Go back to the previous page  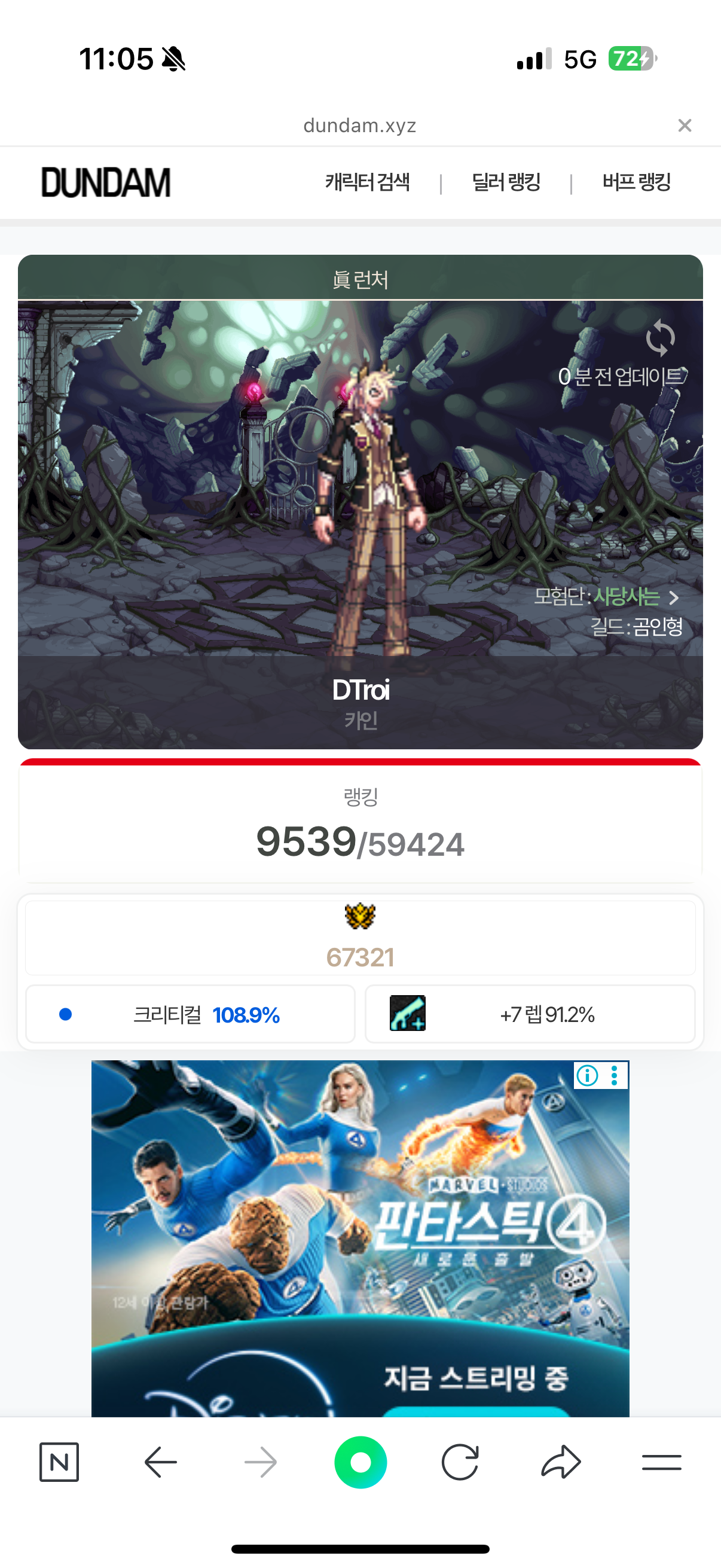[x=161, y=1462]
